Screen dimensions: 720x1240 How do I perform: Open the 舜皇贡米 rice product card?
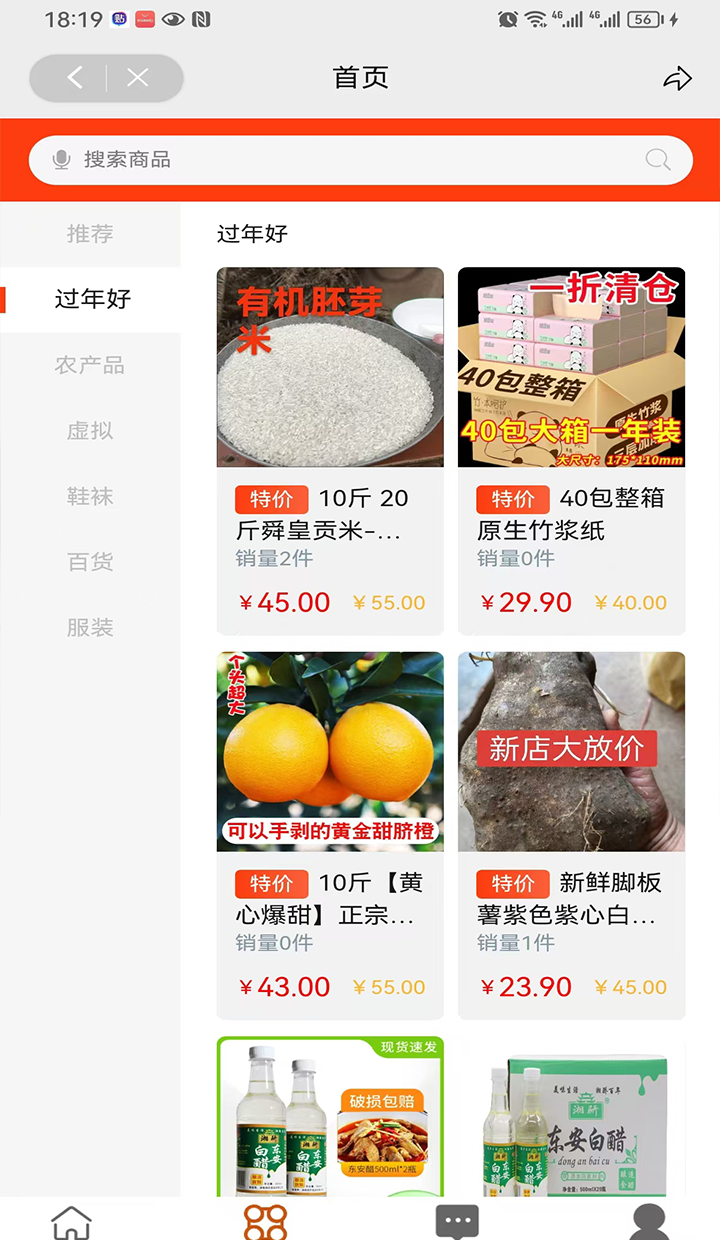[x=330, y=450]
